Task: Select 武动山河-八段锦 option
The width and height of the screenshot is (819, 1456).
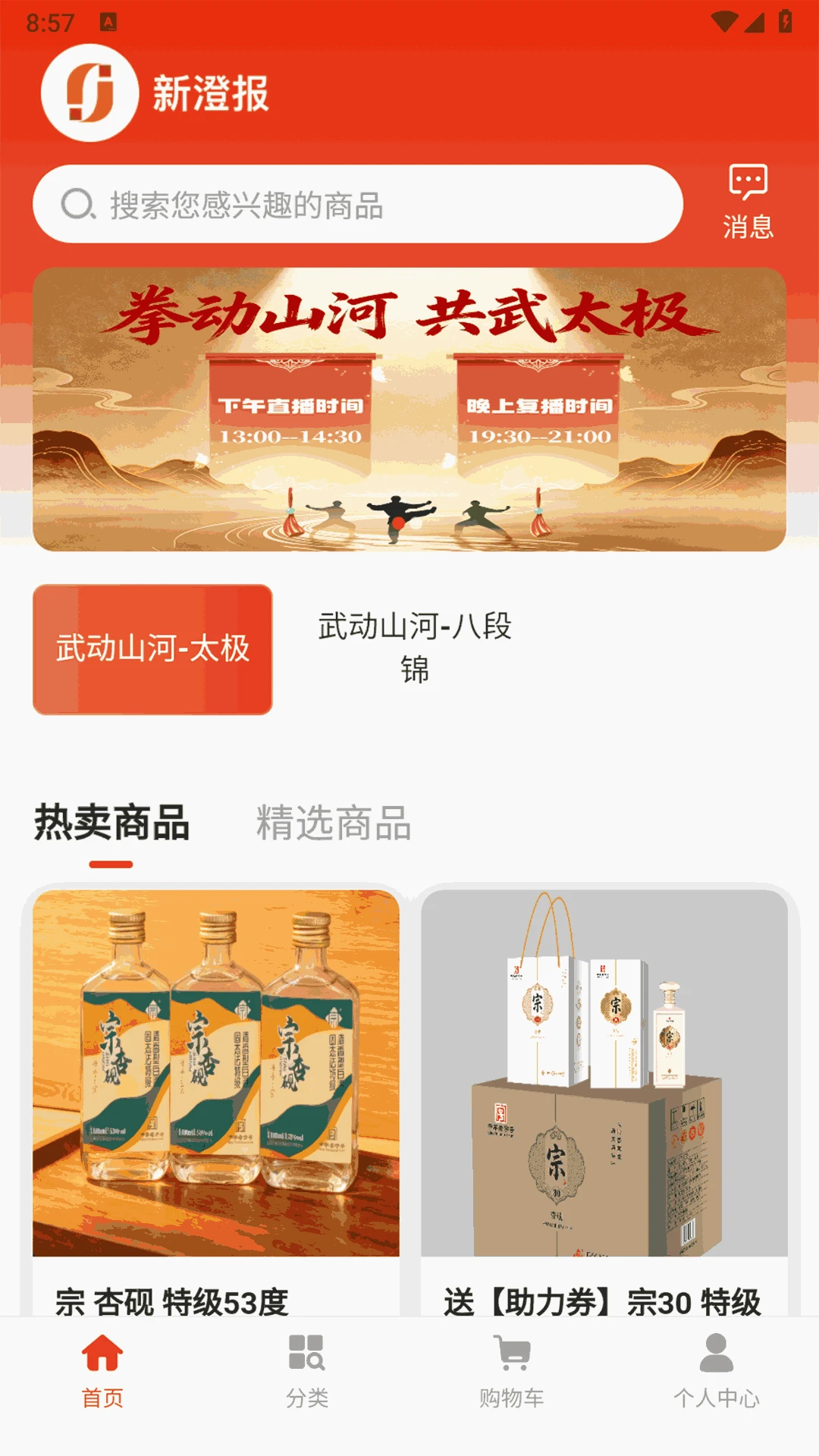Action: point(414,649)
